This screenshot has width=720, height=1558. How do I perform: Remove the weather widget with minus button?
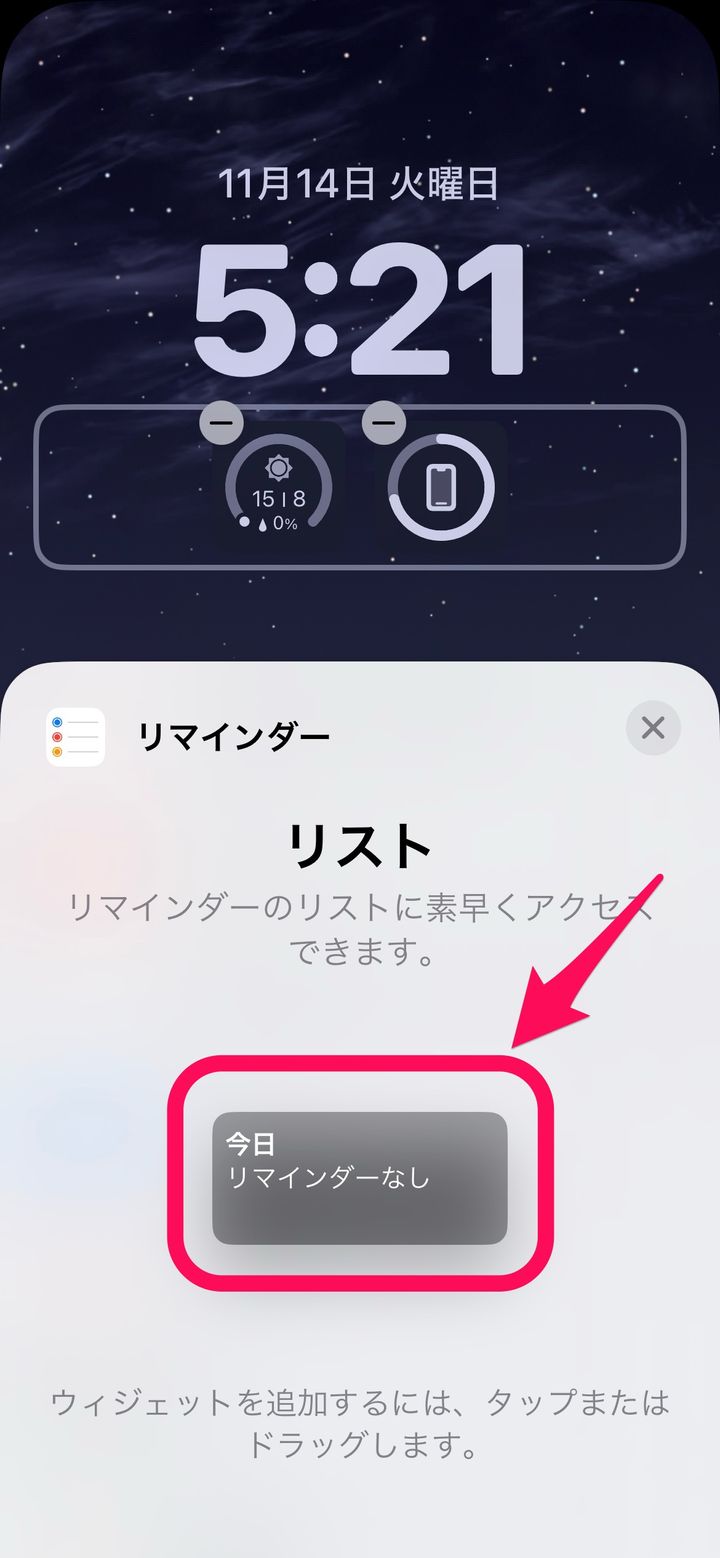coord(222,423)
